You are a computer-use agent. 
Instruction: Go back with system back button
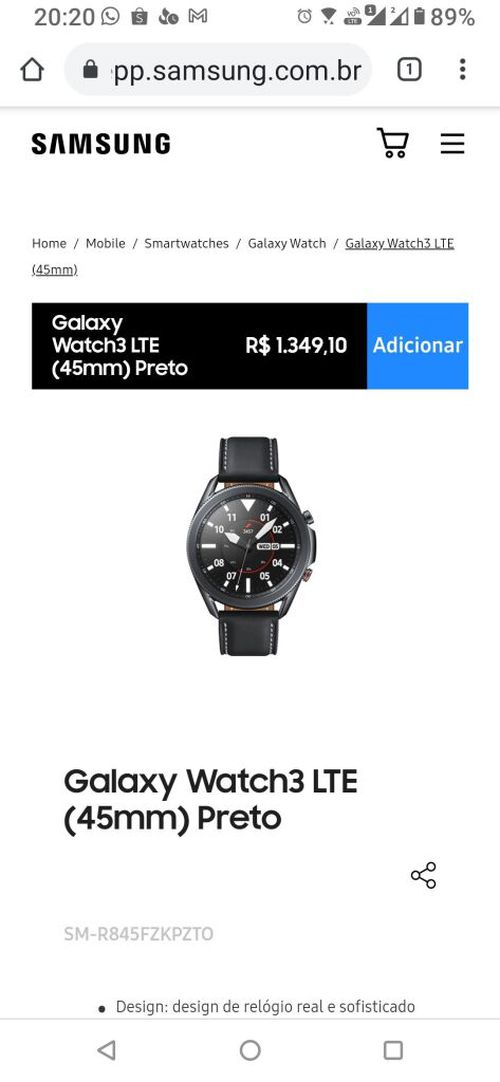click(x=106, y=1050)
